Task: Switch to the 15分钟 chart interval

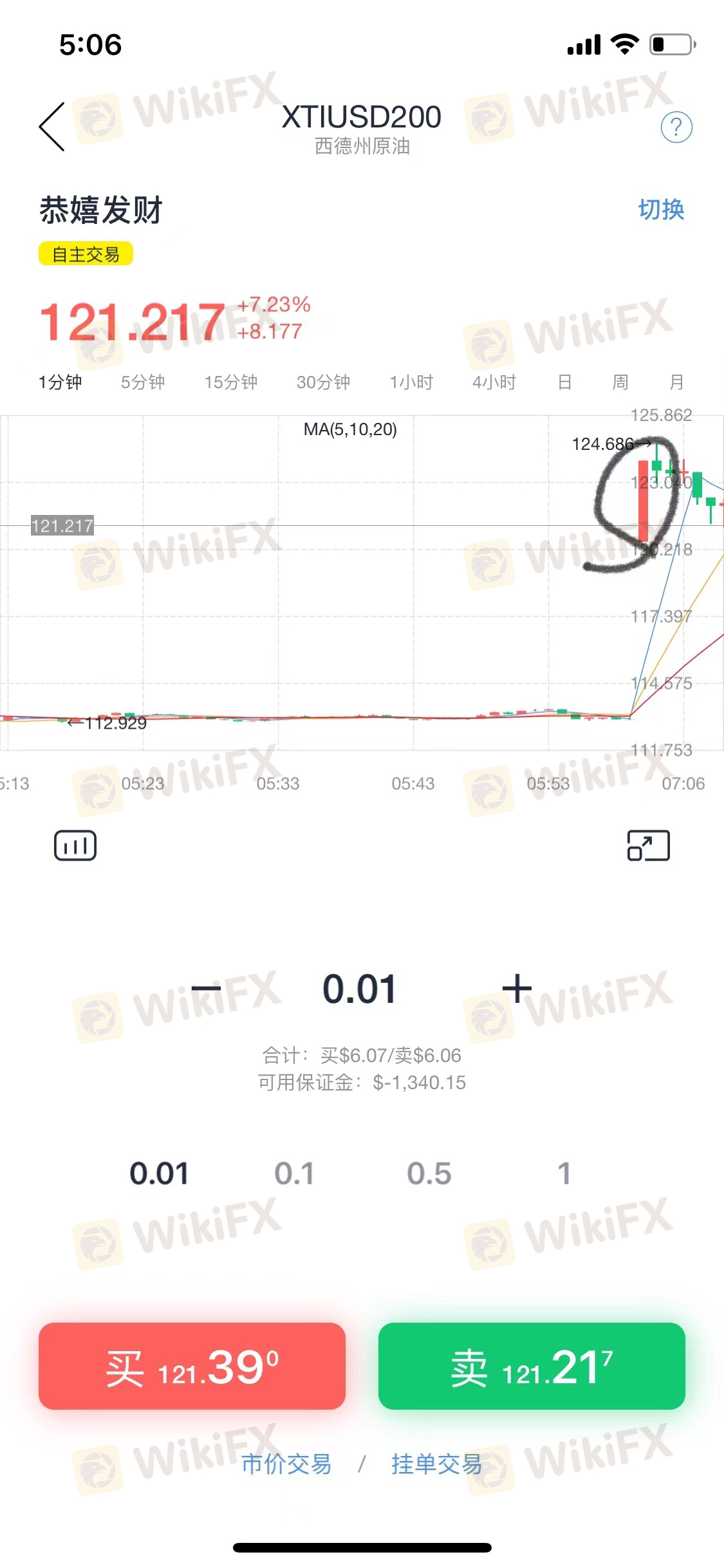Action: [231, 382]
